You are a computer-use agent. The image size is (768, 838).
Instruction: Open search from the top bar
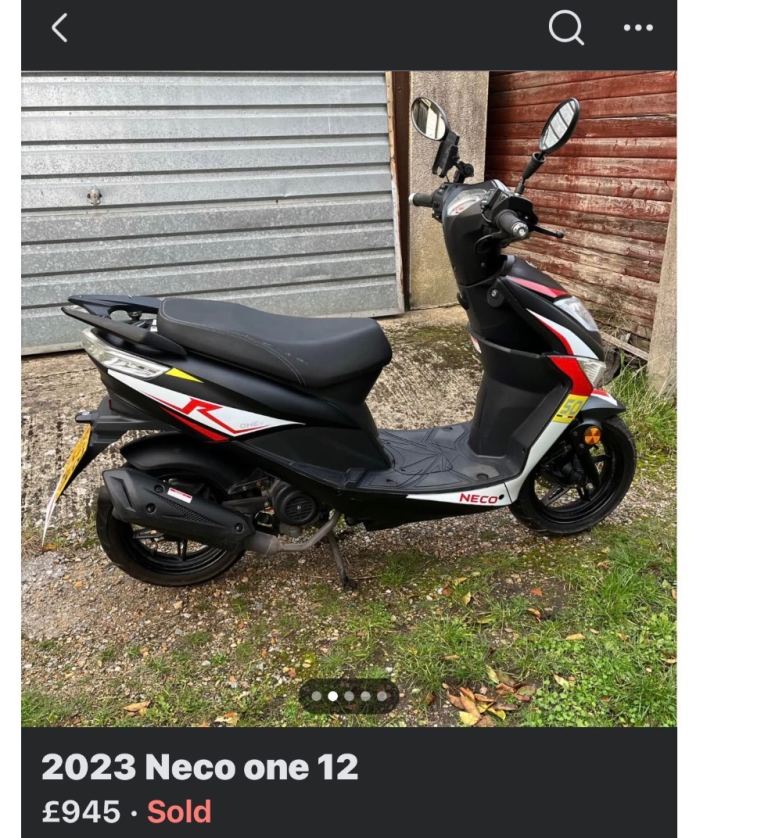(565, 29)
